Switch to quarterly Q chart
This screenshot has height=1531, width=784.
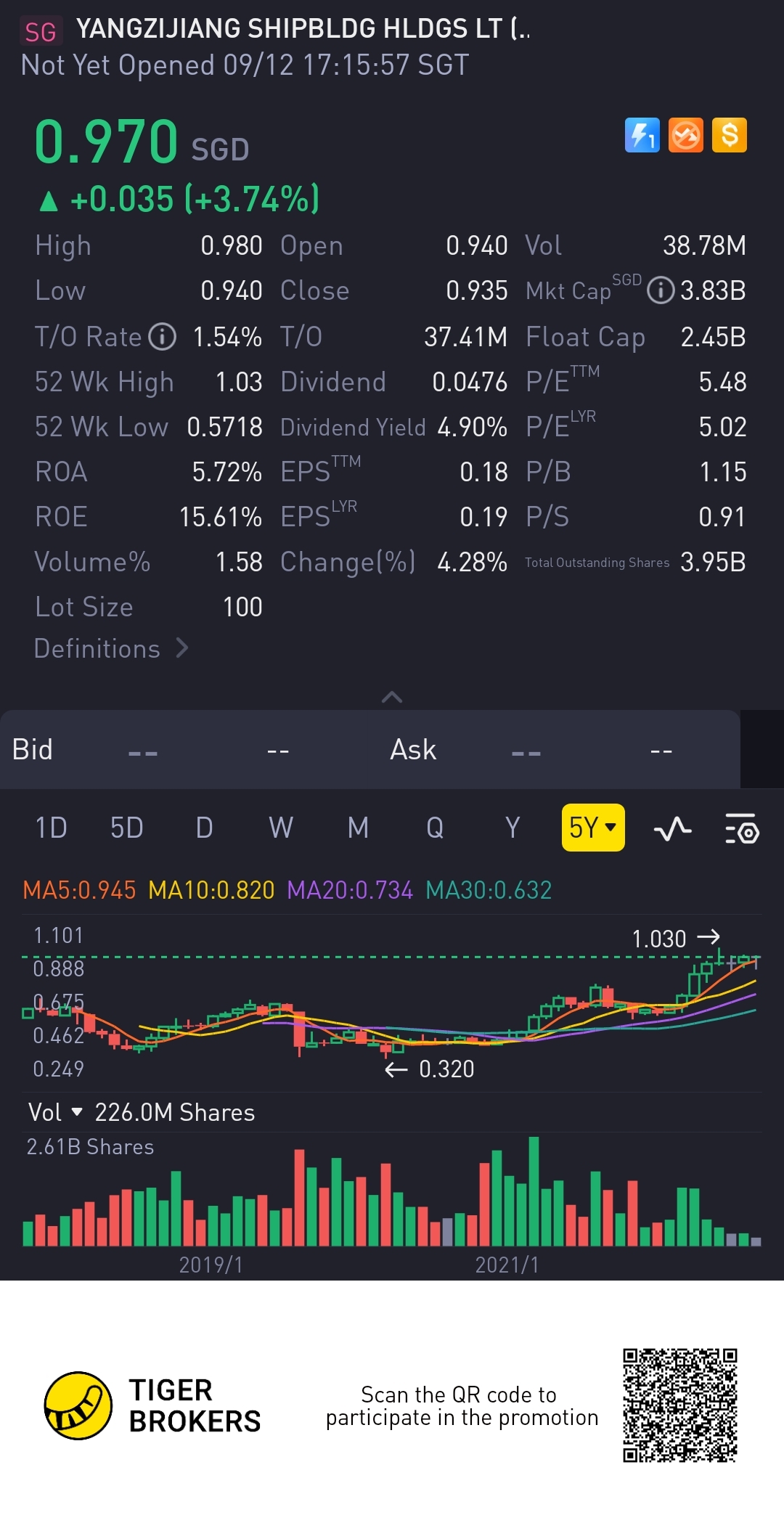(x=435, y=828)
